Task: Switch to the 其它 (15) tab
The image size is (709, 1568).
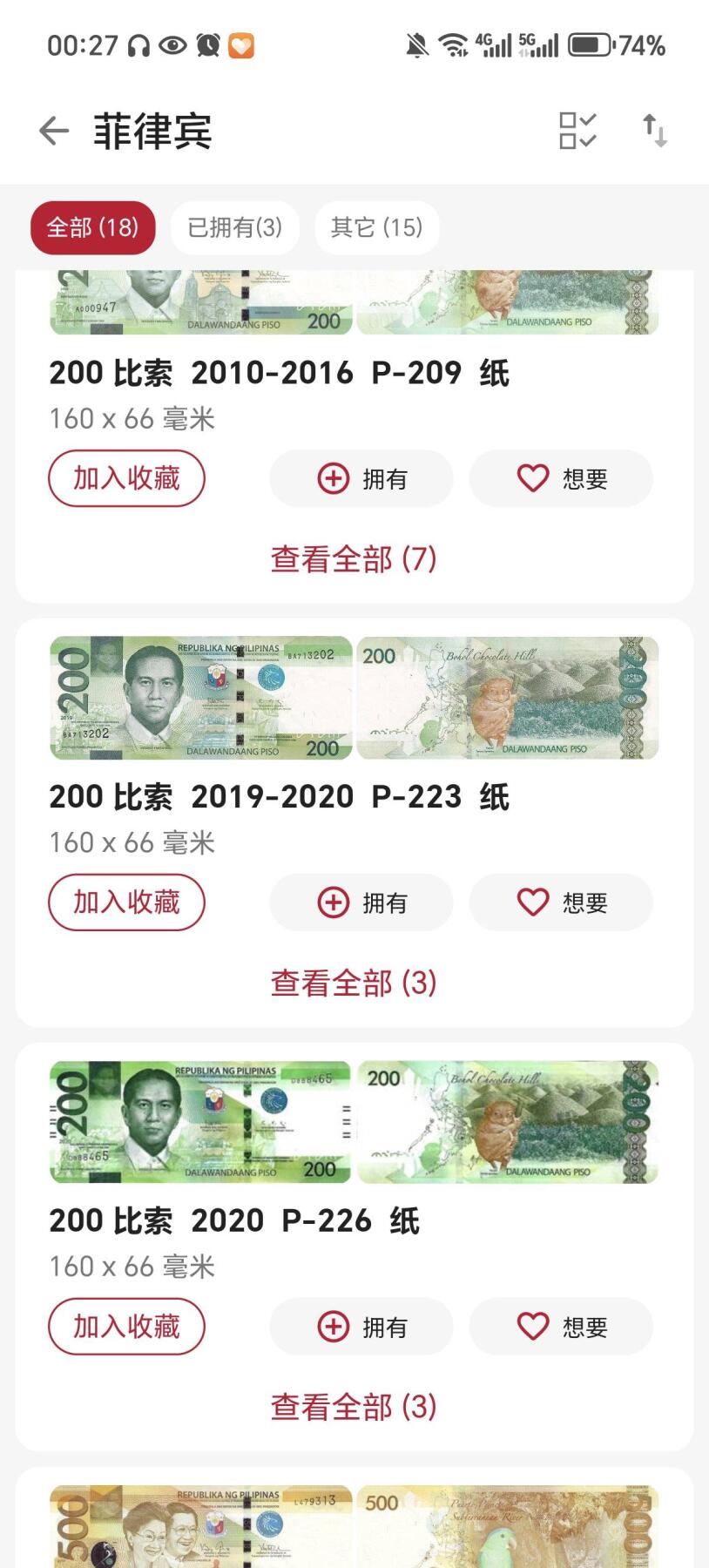Action: tap(376, 227)
